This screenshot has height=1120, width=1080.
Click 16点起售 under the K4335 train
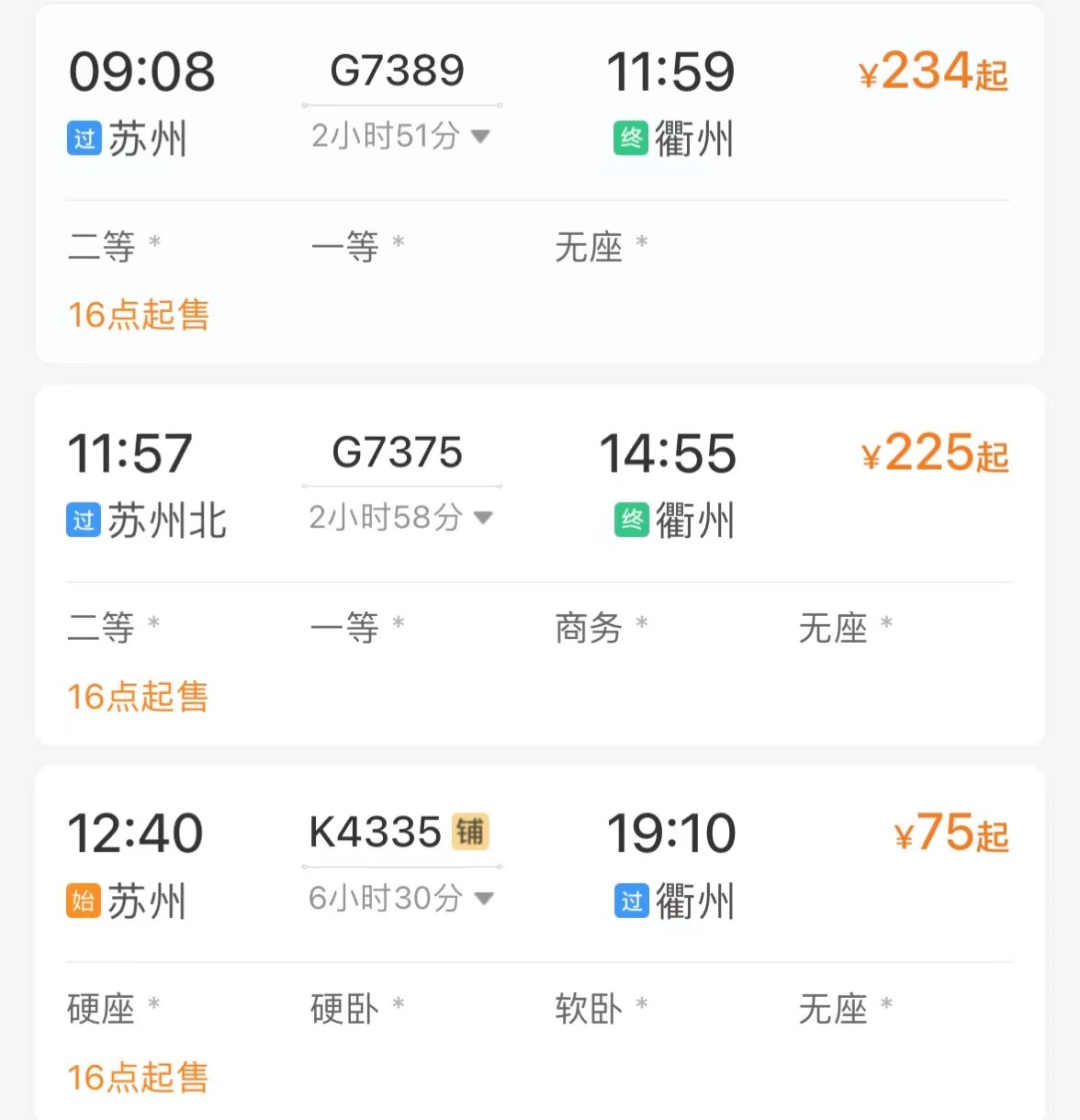(x=138, y=1079)
